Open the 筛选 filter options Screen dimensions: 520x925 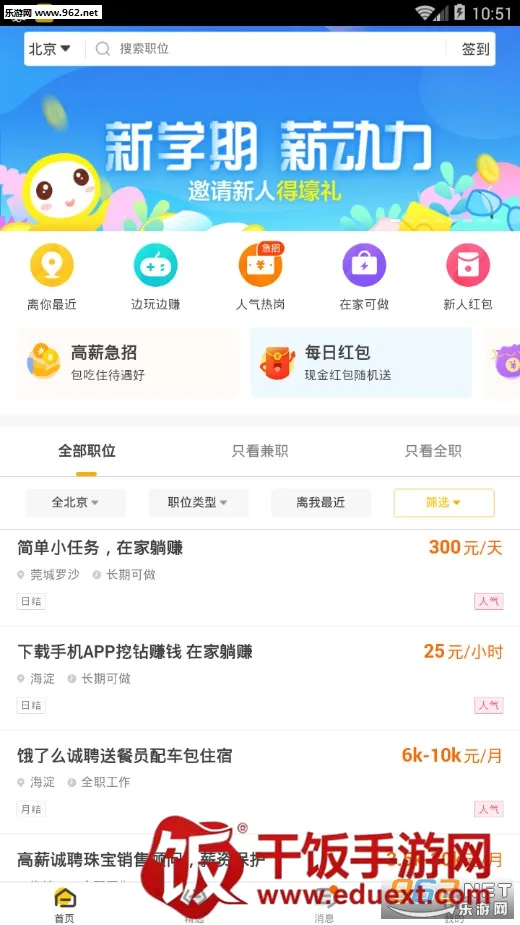(x=444, y=503)
